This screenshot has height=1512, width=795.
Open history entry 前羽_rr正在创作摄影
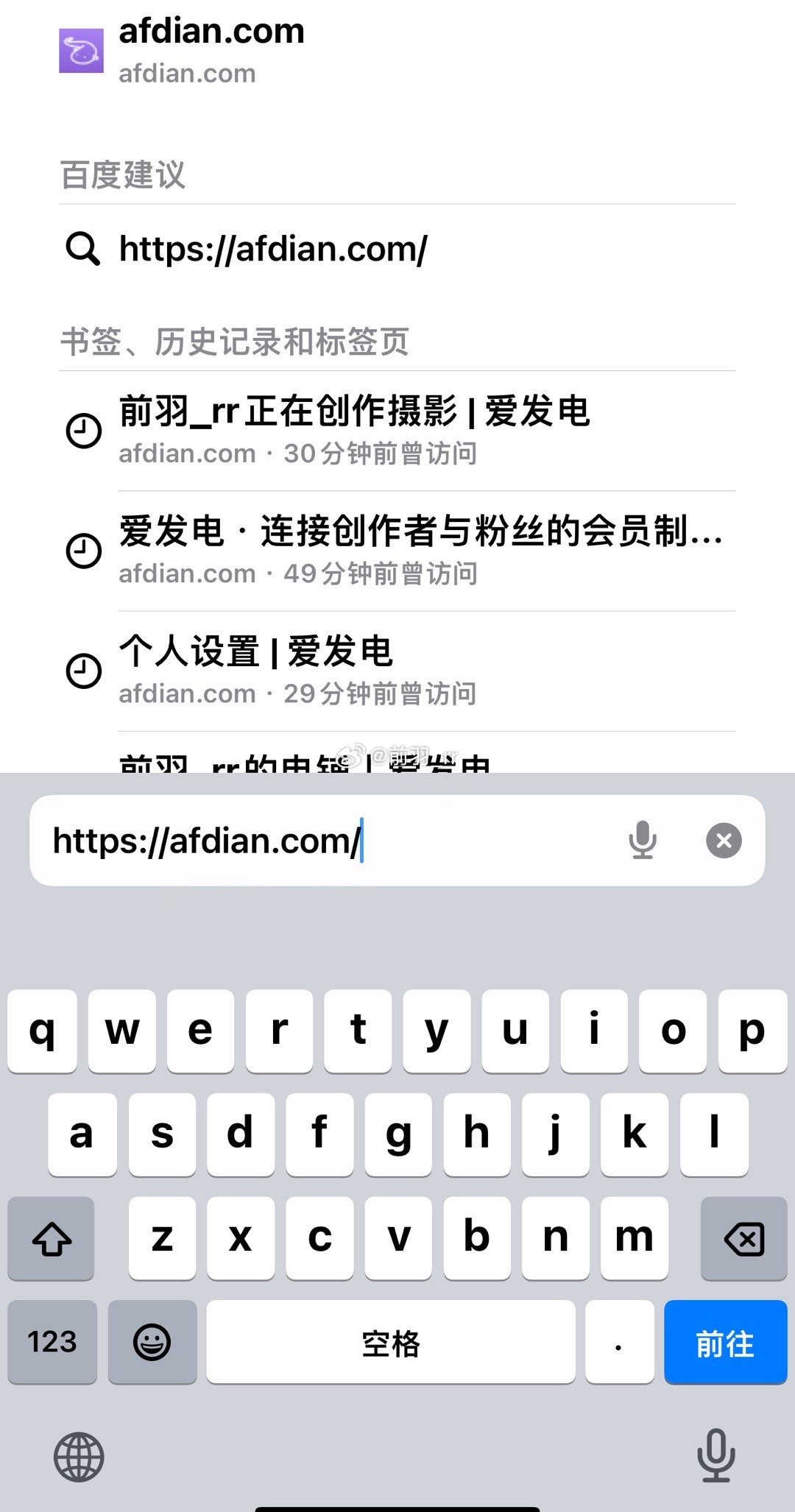397,431
